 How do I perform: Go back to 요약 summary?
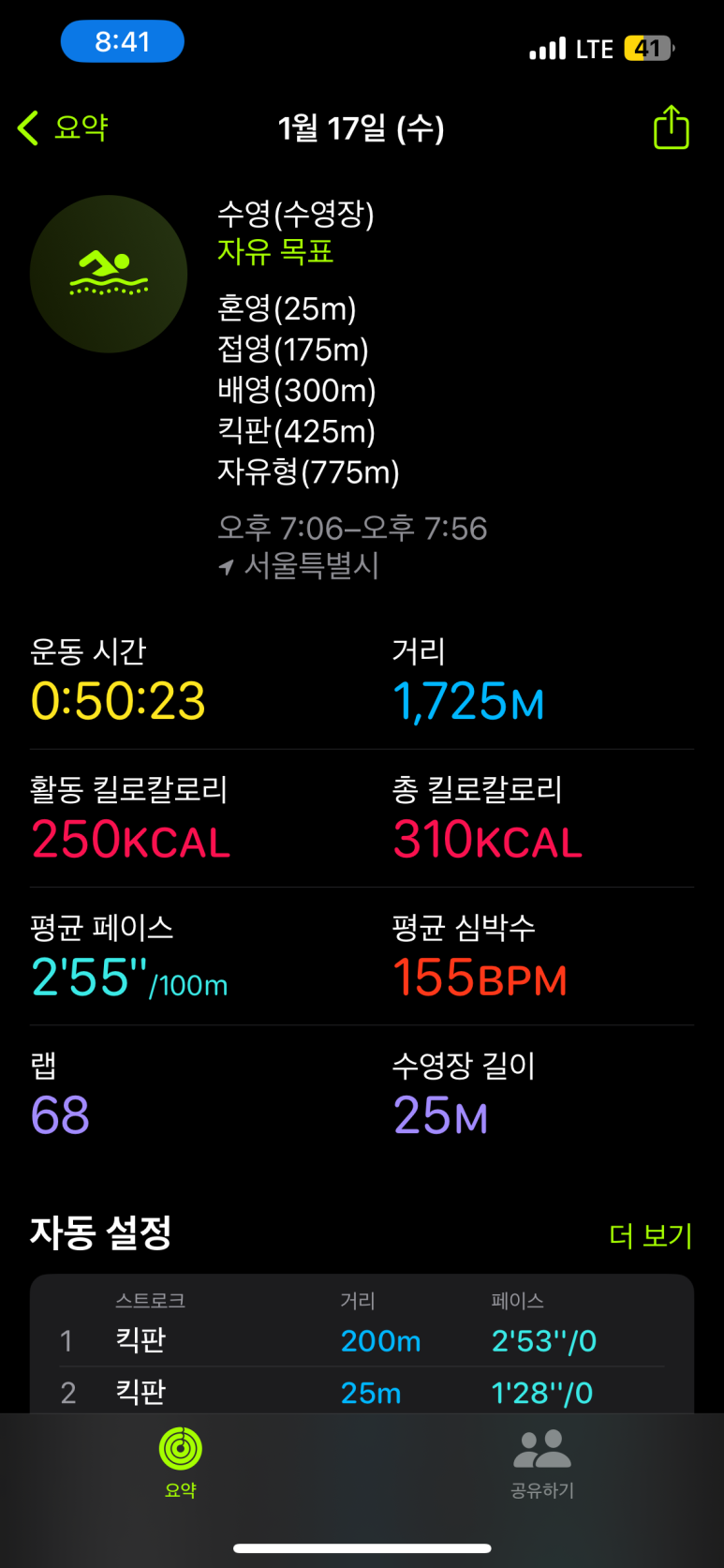63,127
